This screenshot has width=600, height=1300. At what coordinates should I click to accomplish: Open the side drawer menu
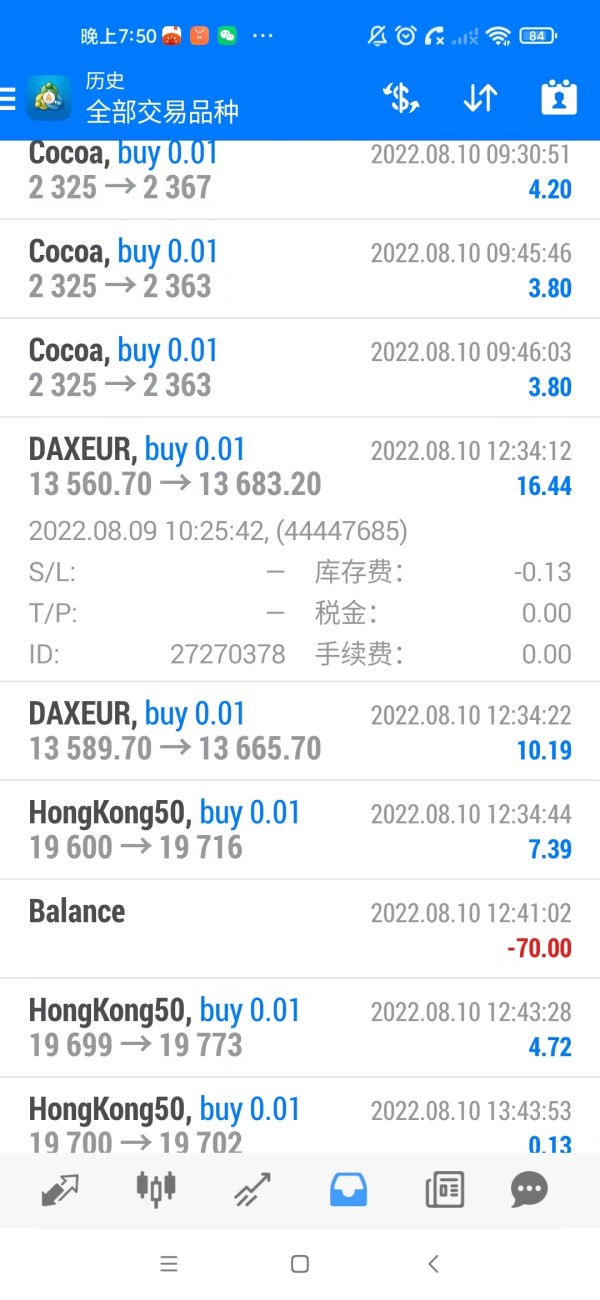9,98
